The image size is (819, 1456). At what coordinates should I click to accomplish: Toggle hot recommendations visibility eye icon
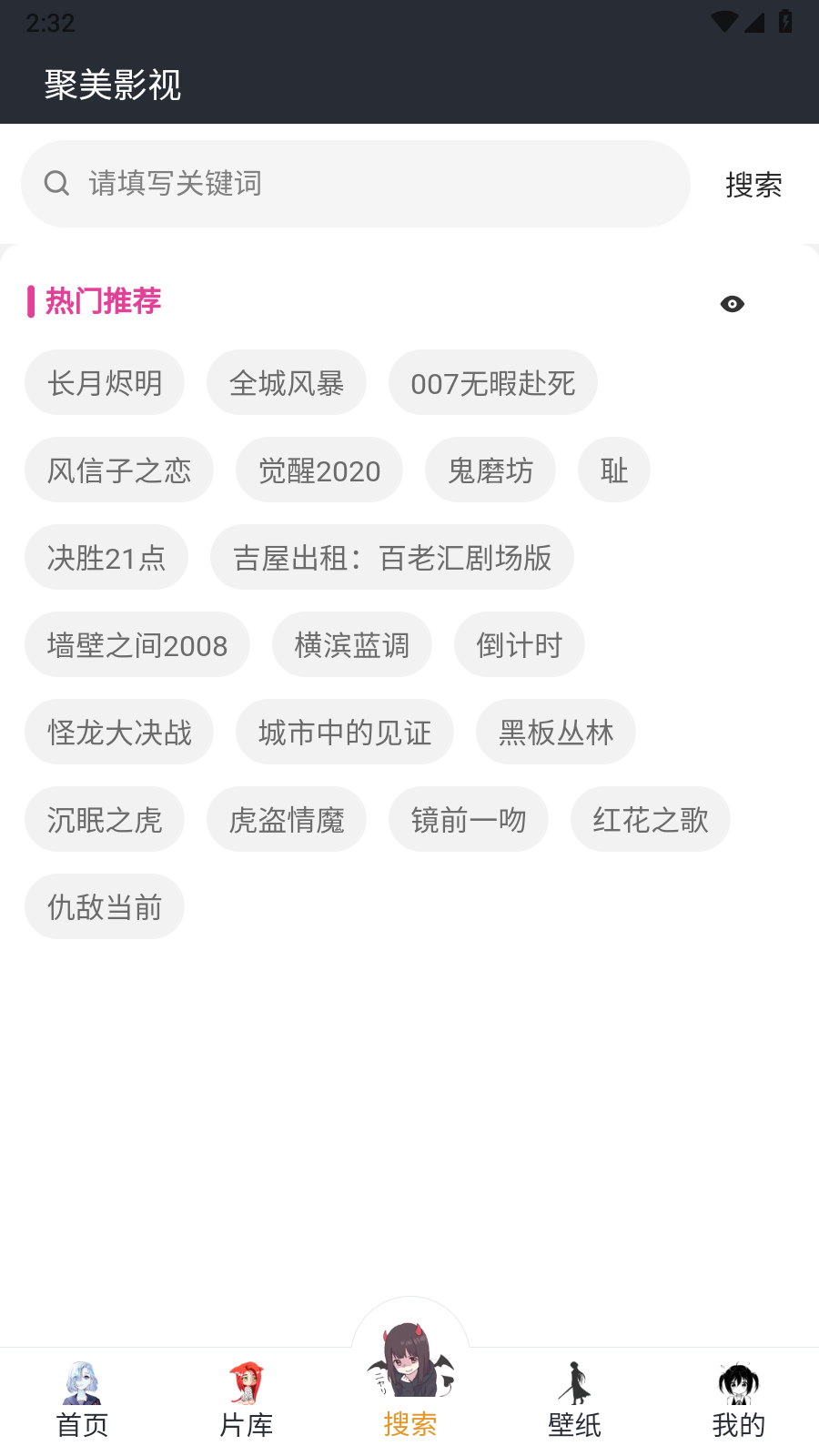(x=732, y=304)
